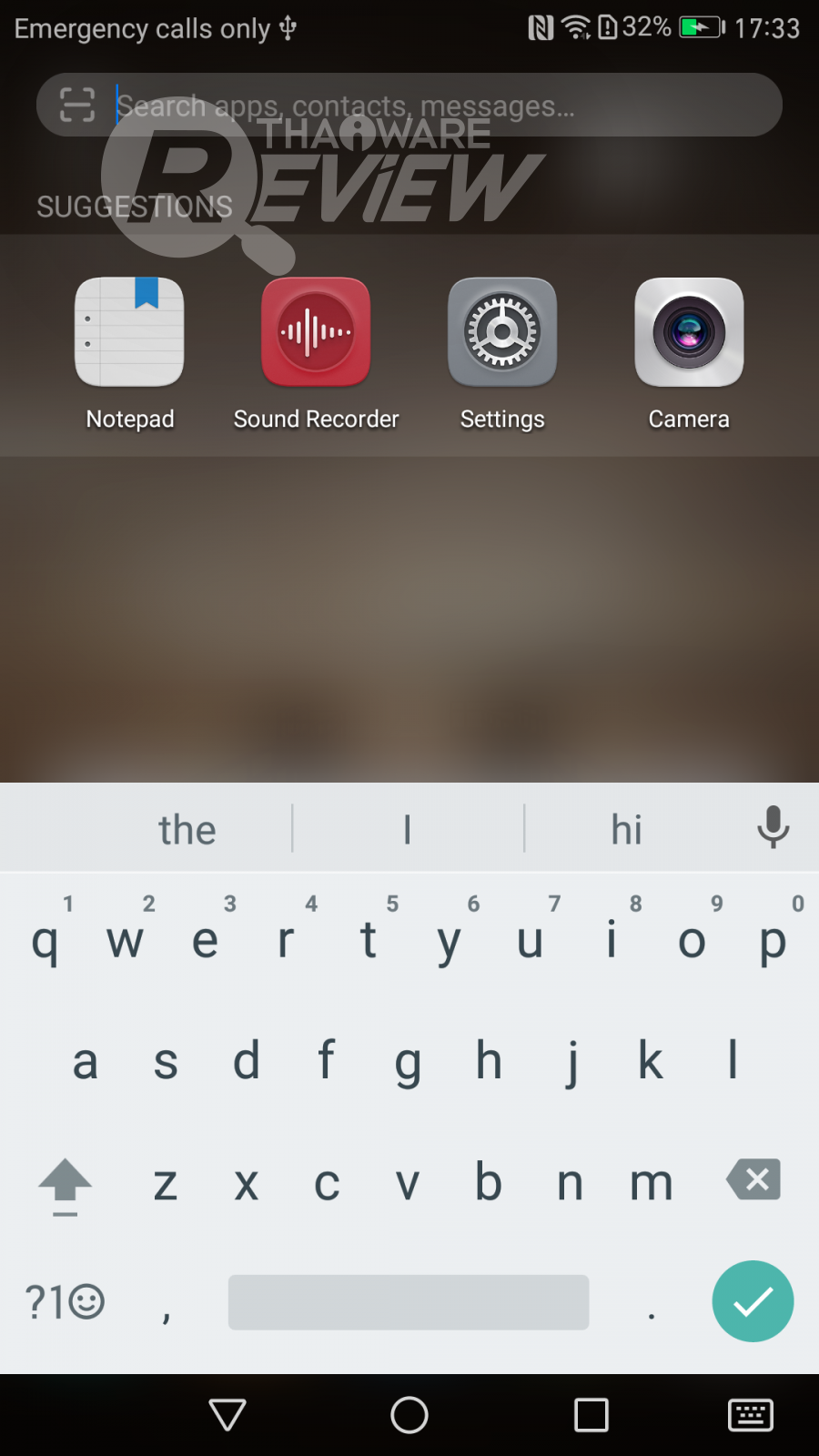Tap the search apps, contacts, messages field

click(437, 106)
